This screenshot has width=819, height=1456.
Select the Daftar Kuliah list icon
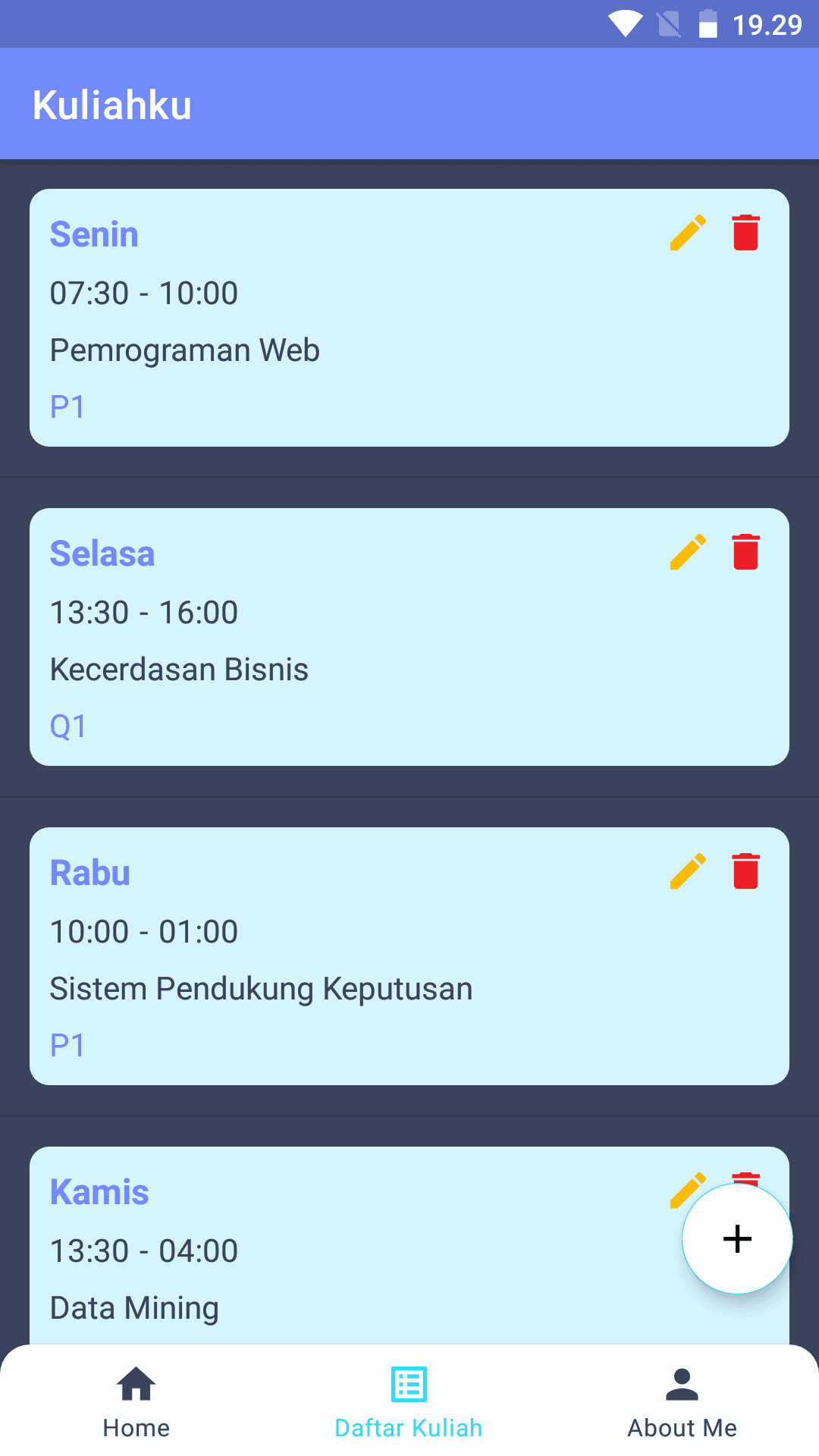(x=409, y=1383)
